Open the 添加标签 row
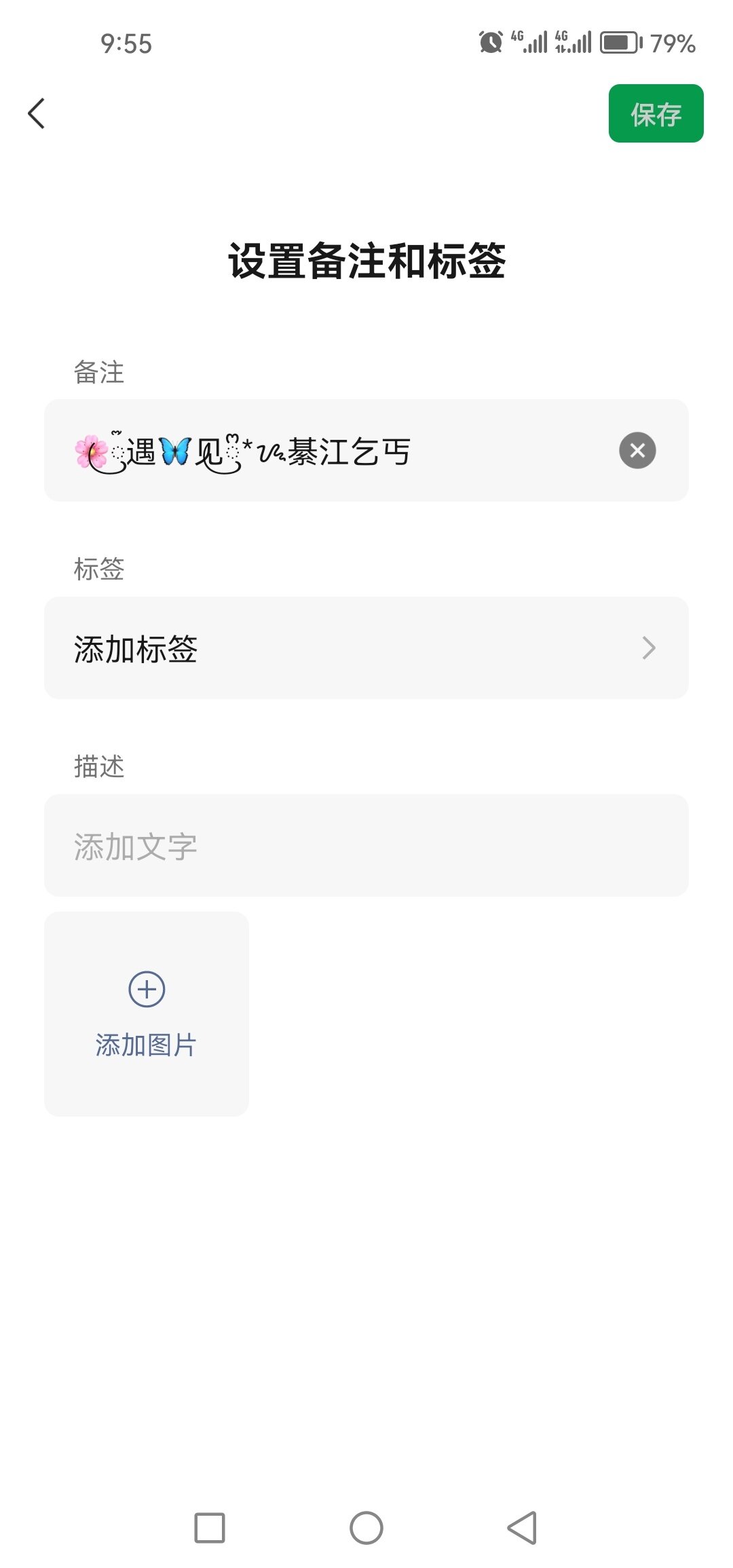 366,648
